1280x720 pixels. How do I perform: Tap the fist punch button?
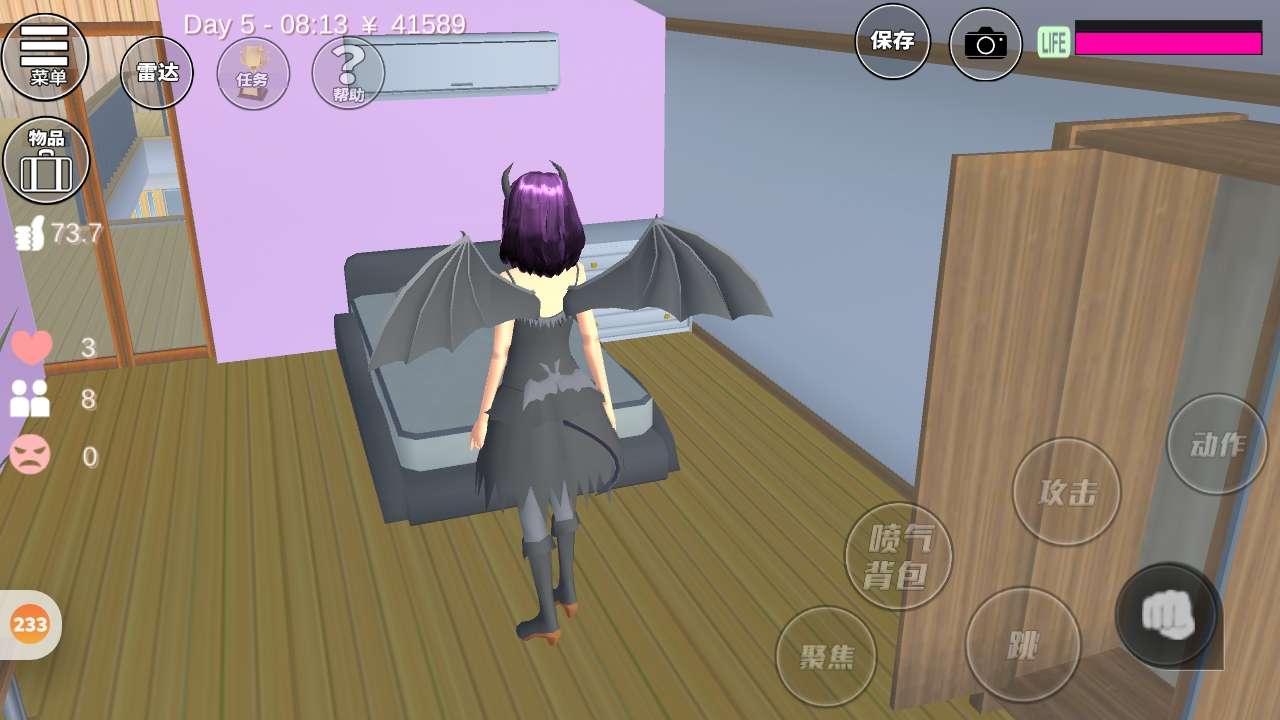pyautogui.click(x=1167, y=615)
